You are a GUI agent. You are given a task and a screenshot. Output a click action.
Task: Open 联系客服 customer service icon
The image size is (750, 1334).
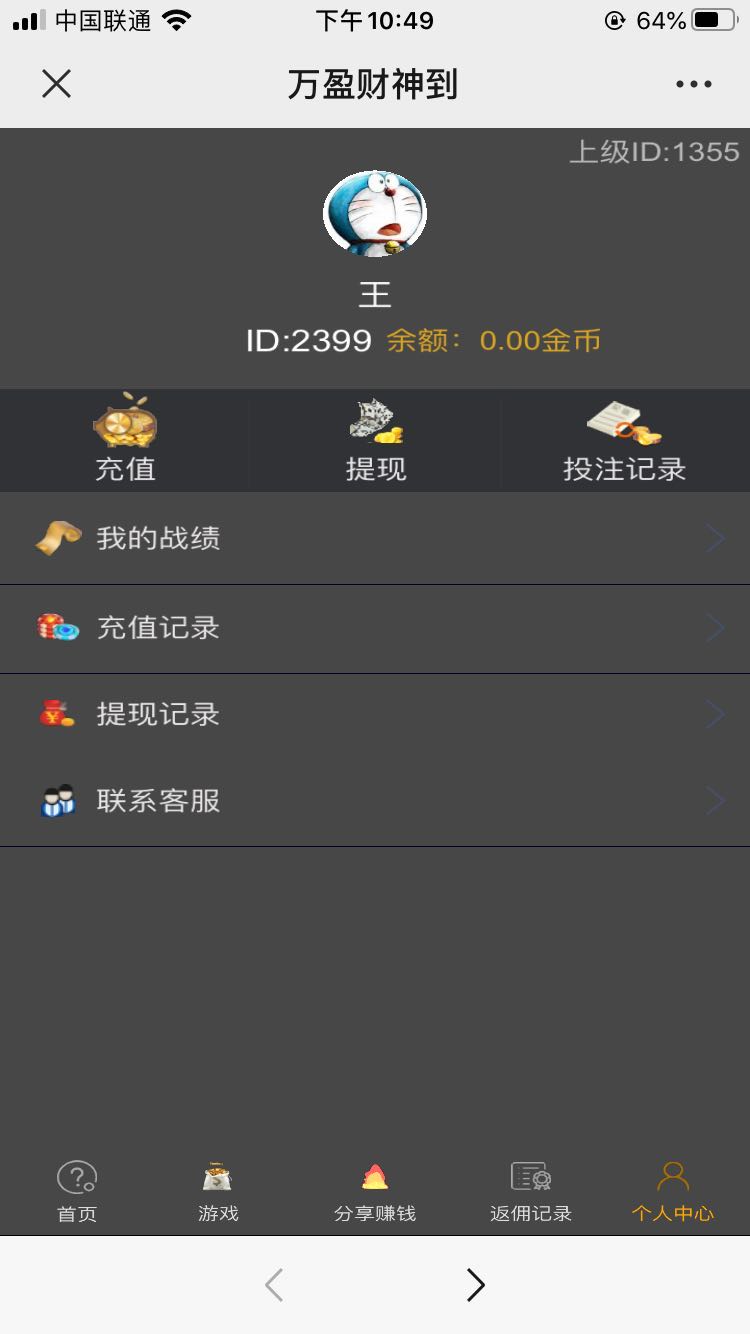click(57, 801)
